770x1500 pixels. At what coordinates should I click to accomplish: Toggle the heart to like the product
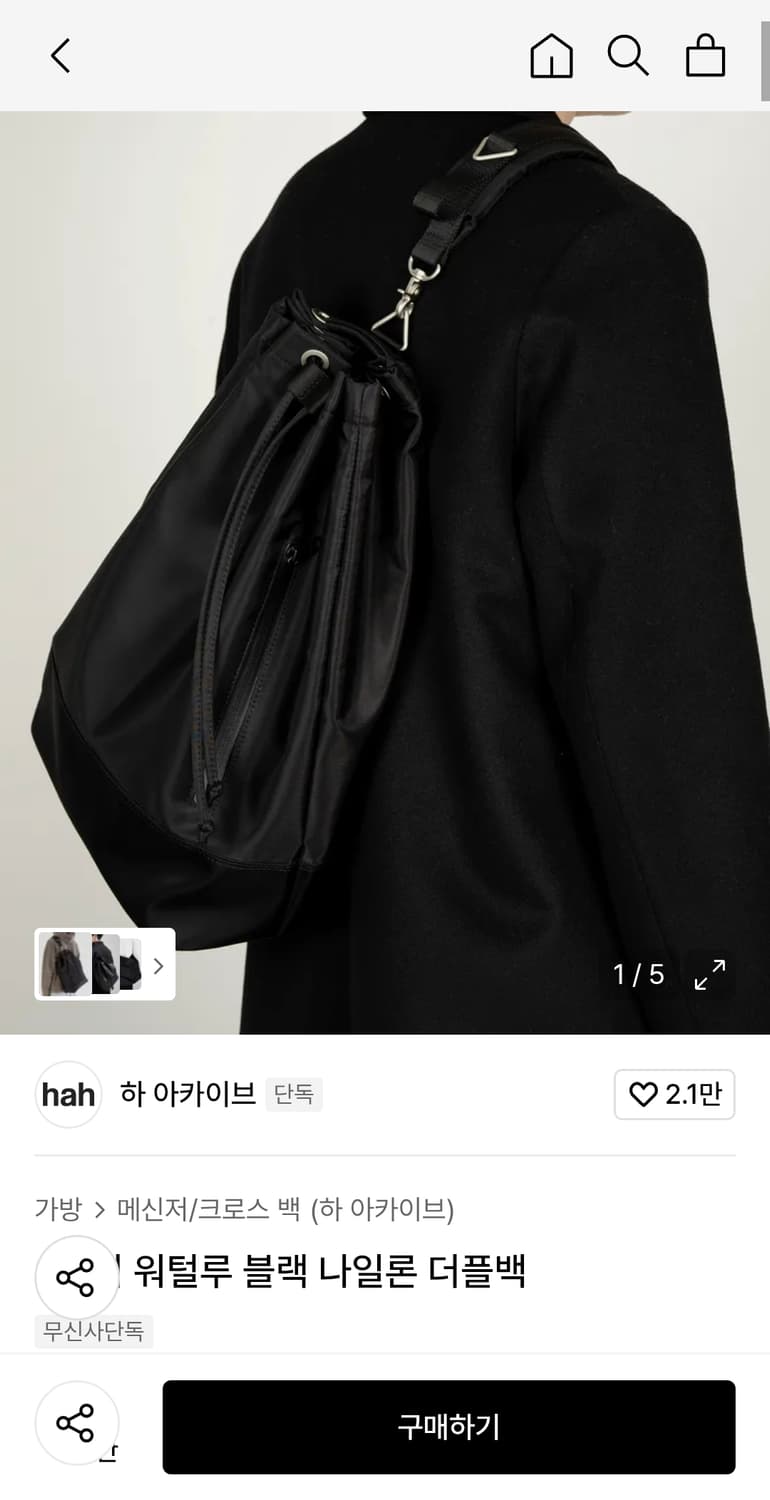point(645,1095)
